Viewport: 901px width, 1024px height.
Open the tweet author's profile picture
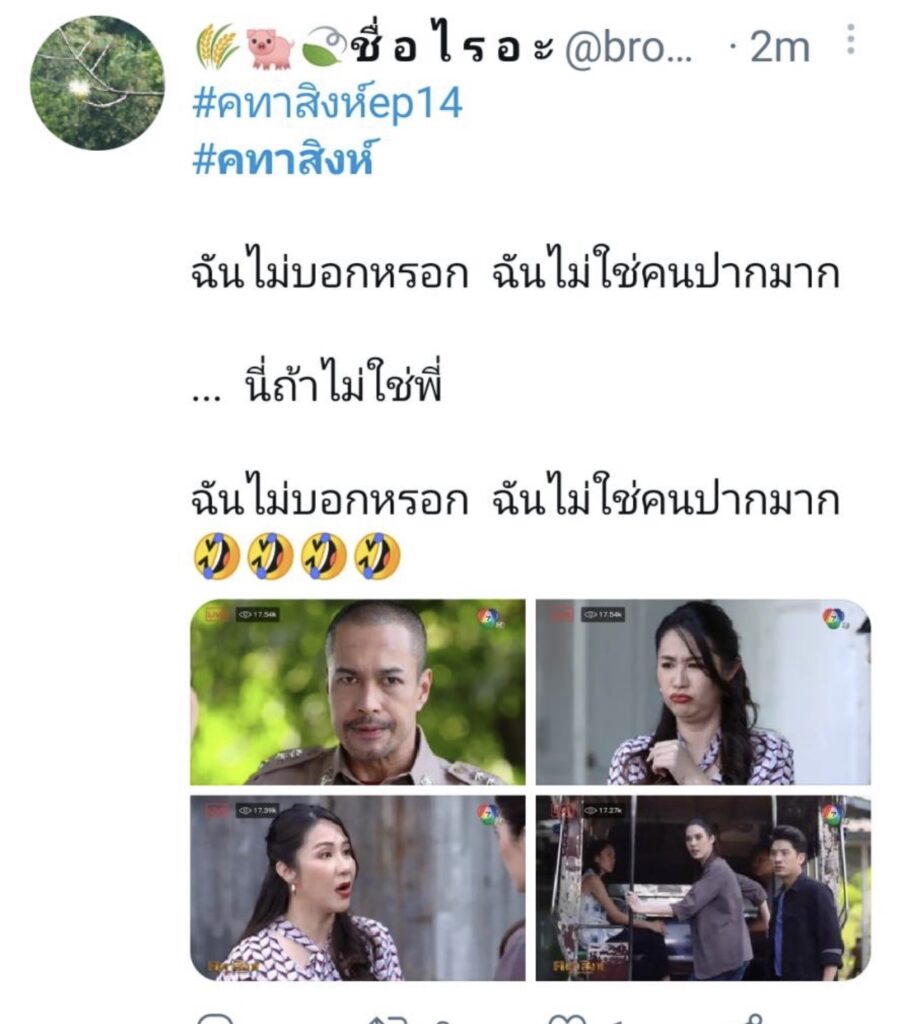[97, 82]
